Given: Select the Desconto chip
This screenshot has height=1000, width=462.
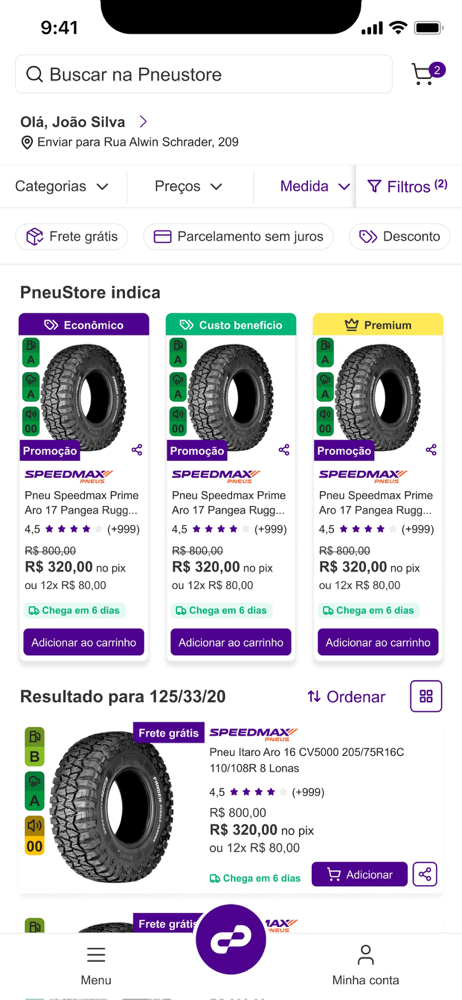Looking at the screenshot, I should 399,237.
